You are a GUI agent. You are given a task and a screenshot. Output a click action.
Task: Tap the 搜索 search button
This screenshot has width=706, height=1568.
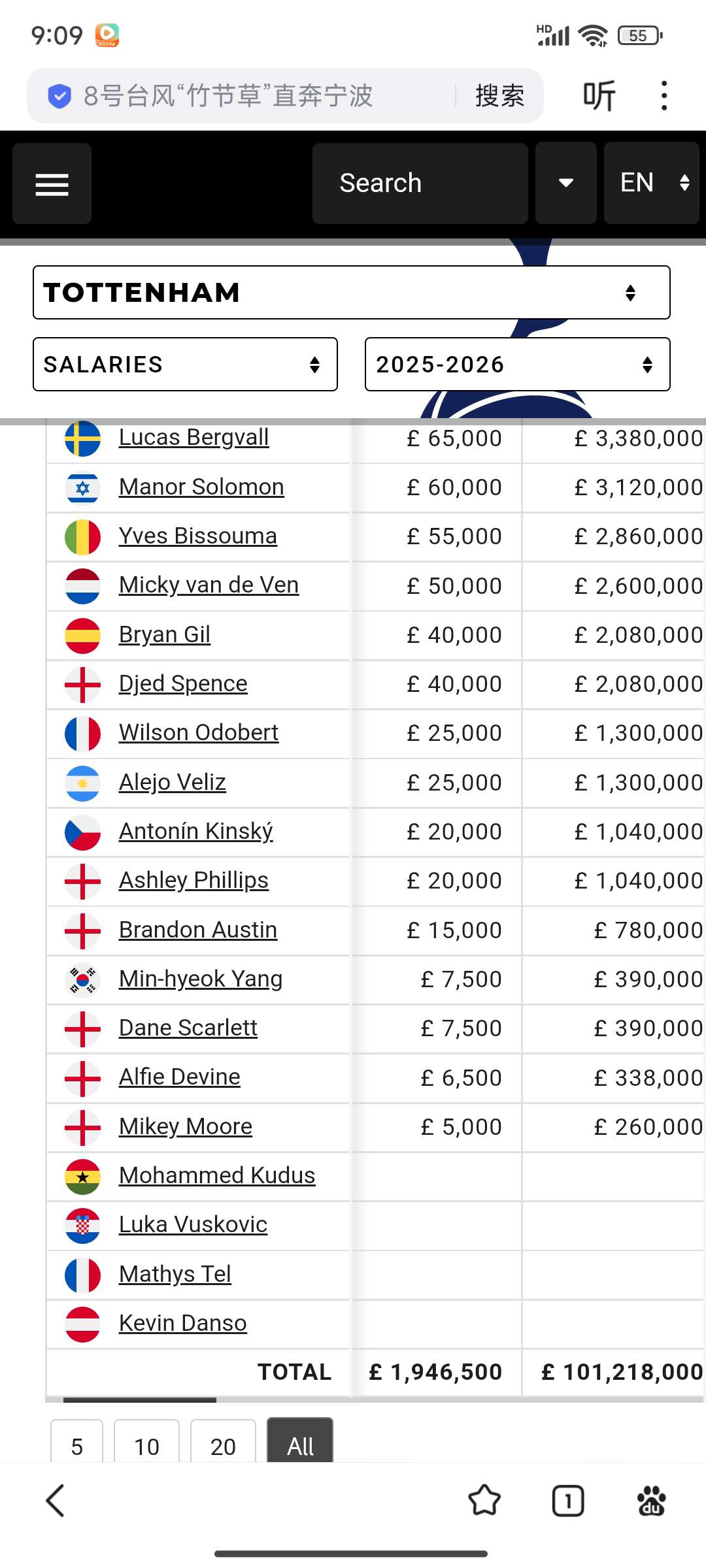click(499, 96)
